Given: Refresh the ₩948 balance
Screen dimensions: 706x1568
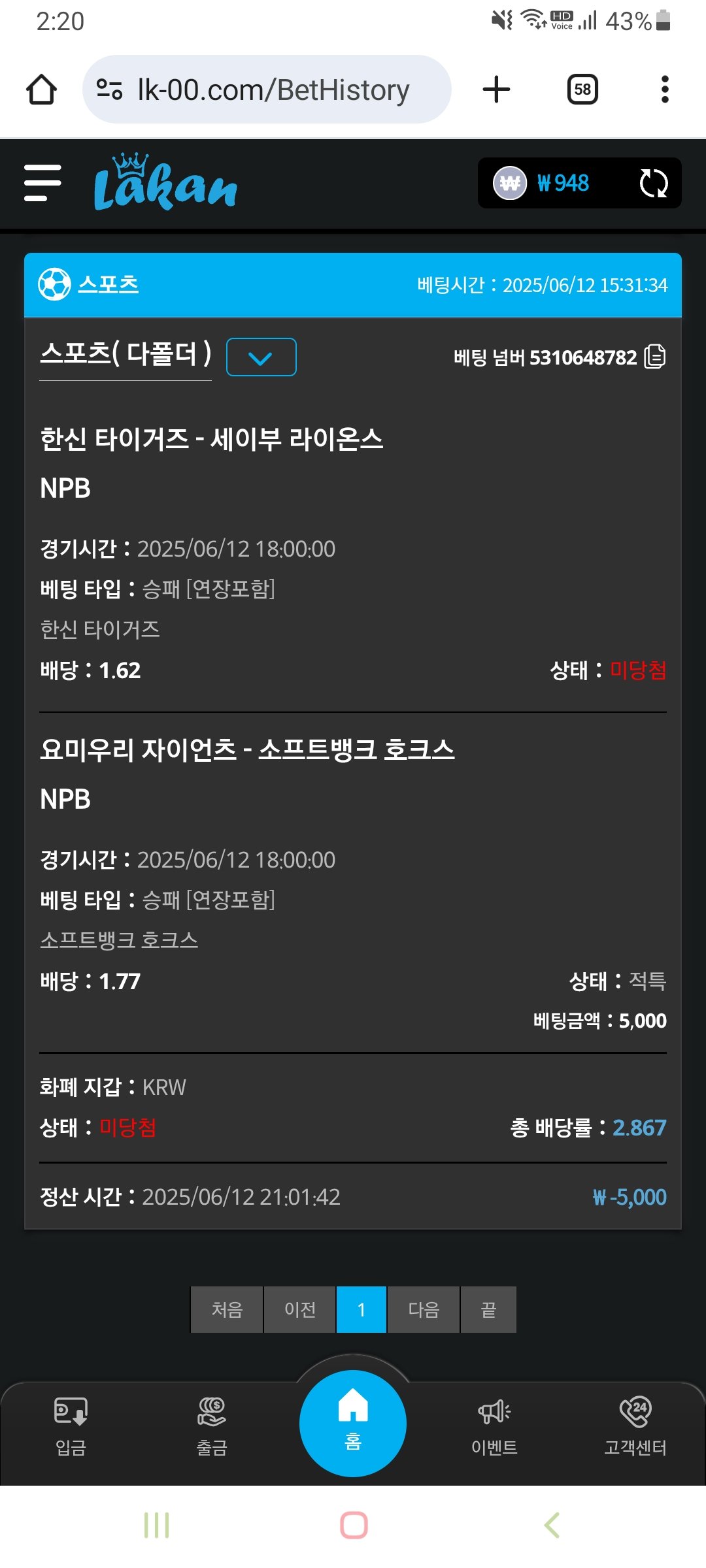Looking at the screenshot, I should click(x=653, y=184).
